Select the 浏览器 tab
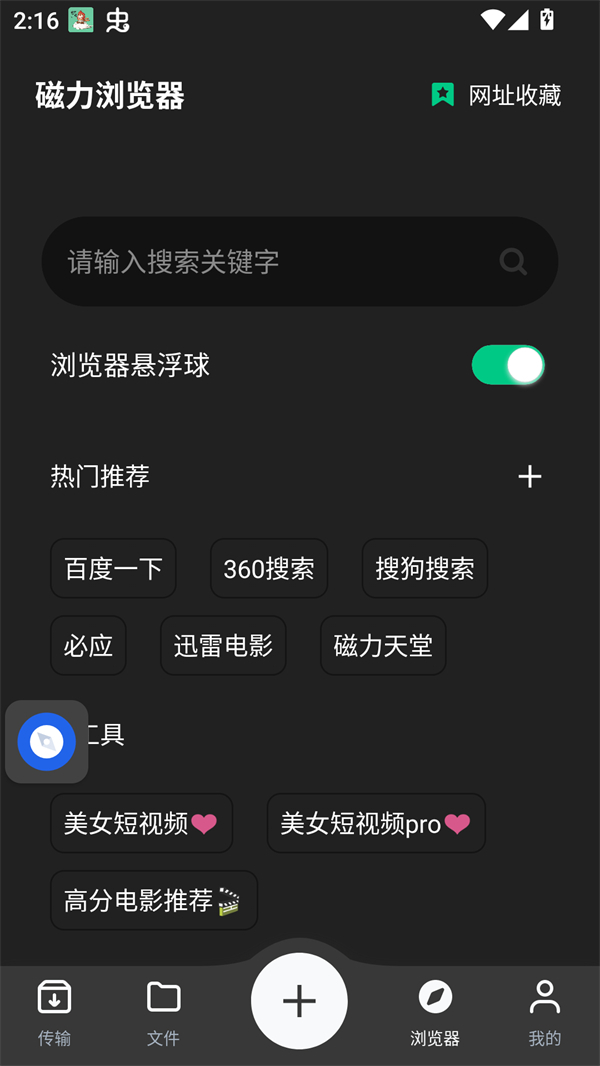Screen dimensions: 600x1066 tap(435, 1012)
